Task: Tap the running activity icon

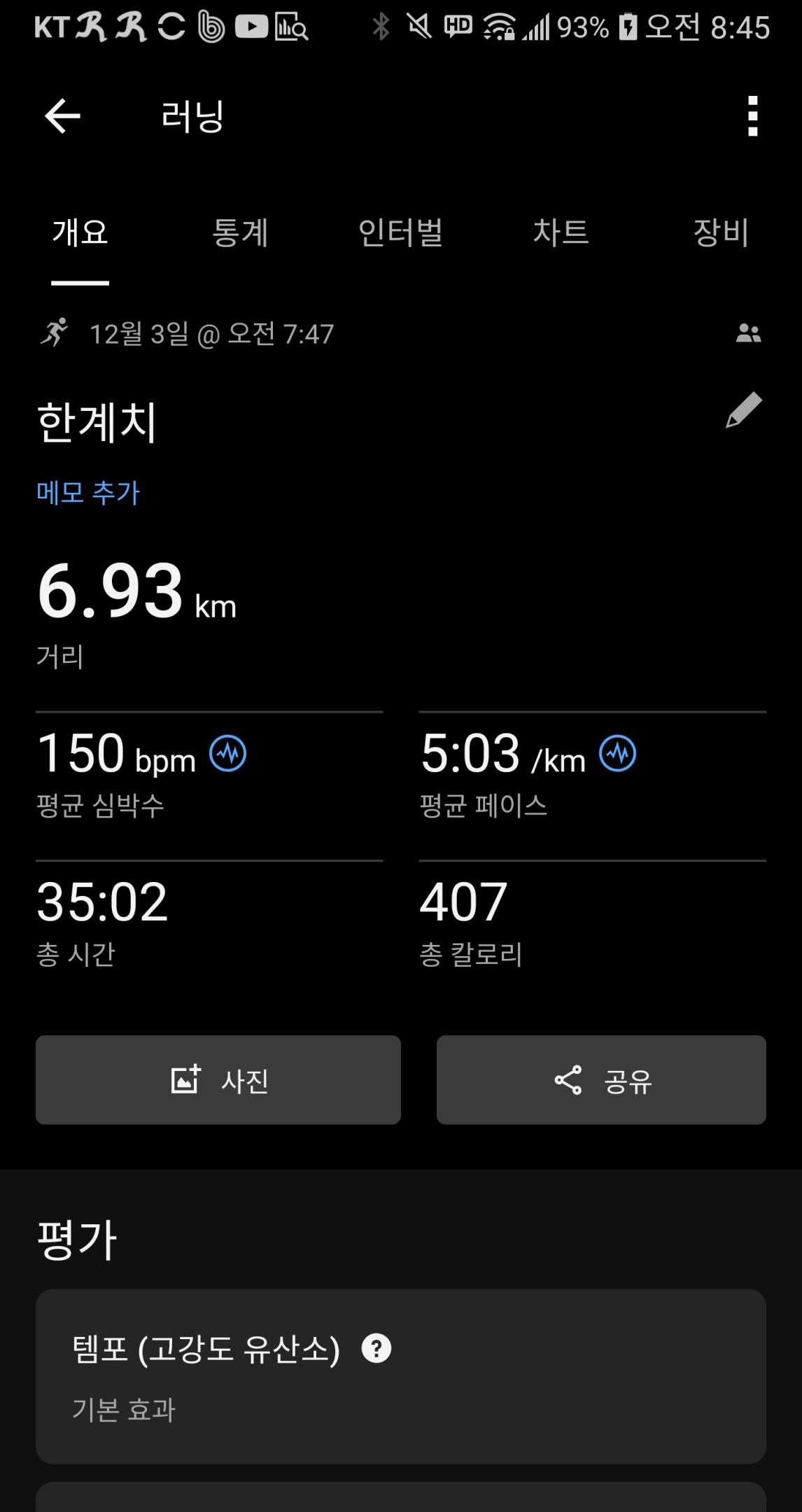Action: (55, 334)
